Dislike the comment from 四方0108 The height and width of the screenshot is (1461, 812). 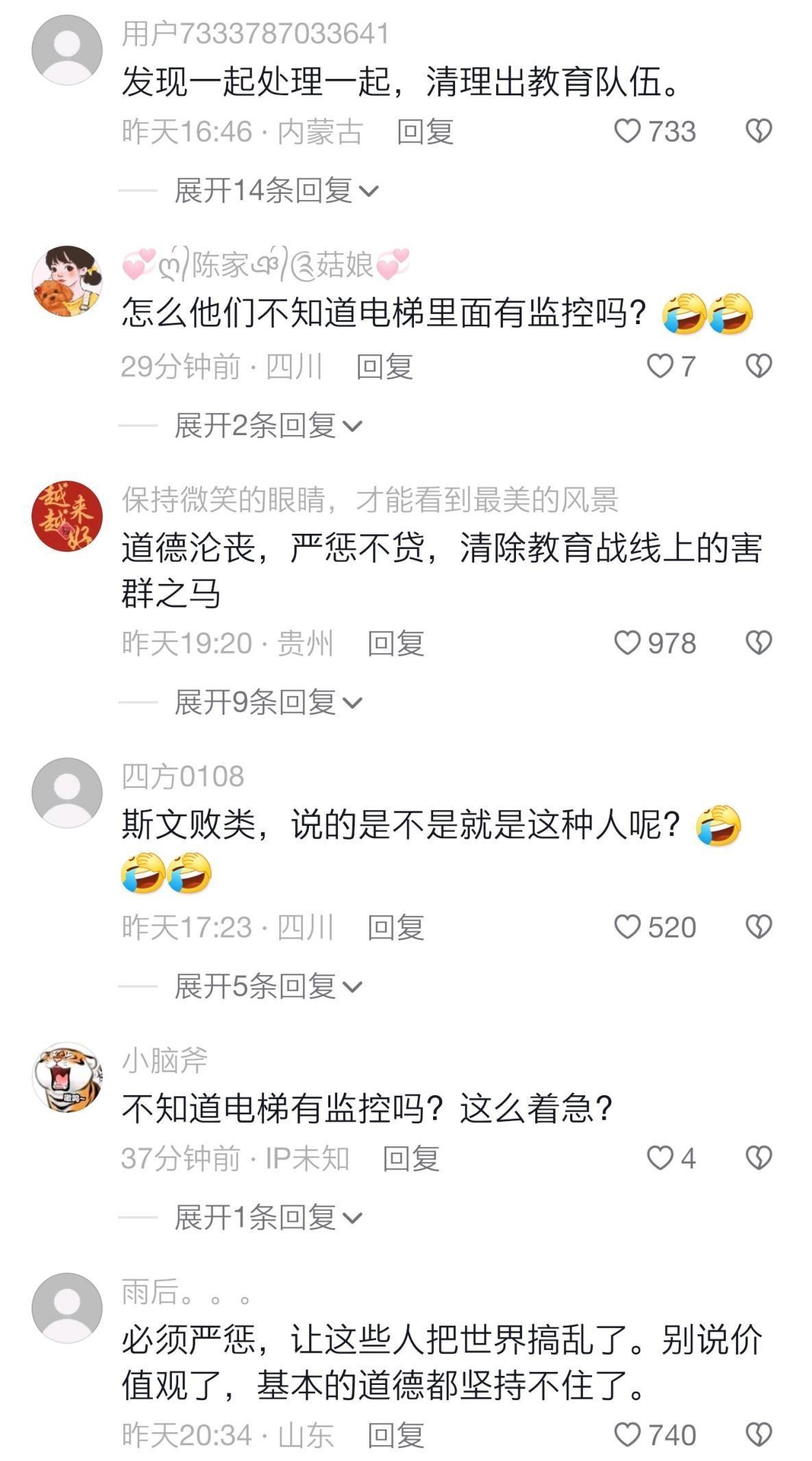pyautogui.click(x=759, y=927)
